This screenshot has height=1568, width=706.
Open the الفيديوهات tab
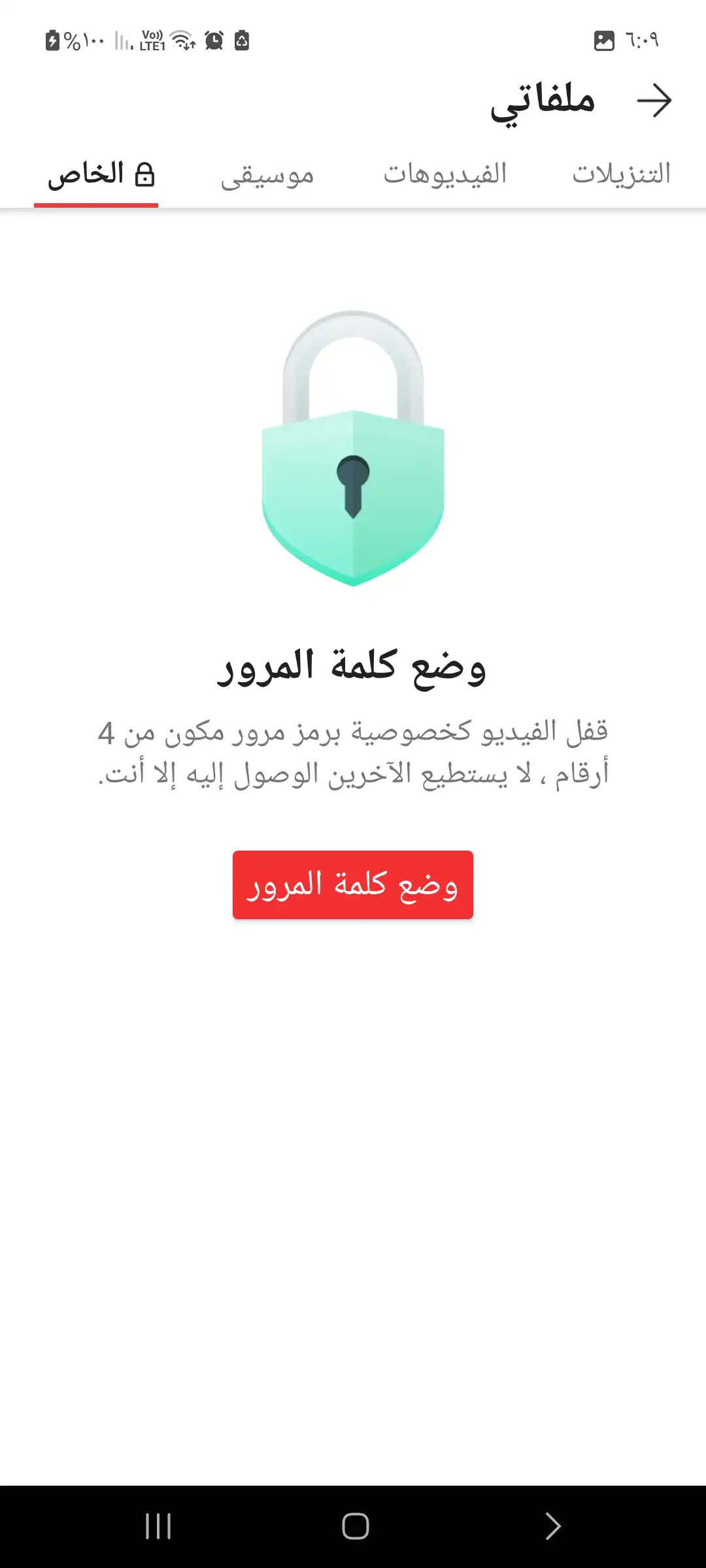[445, 174]
